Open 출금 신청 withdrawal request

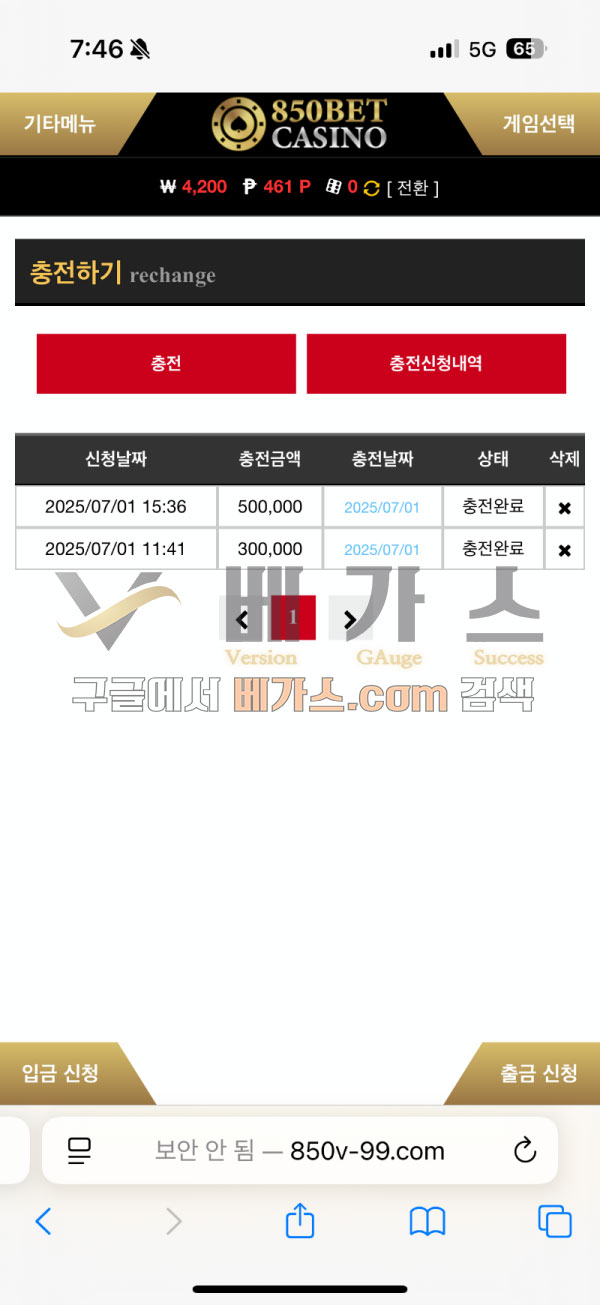coord(538,1073)
